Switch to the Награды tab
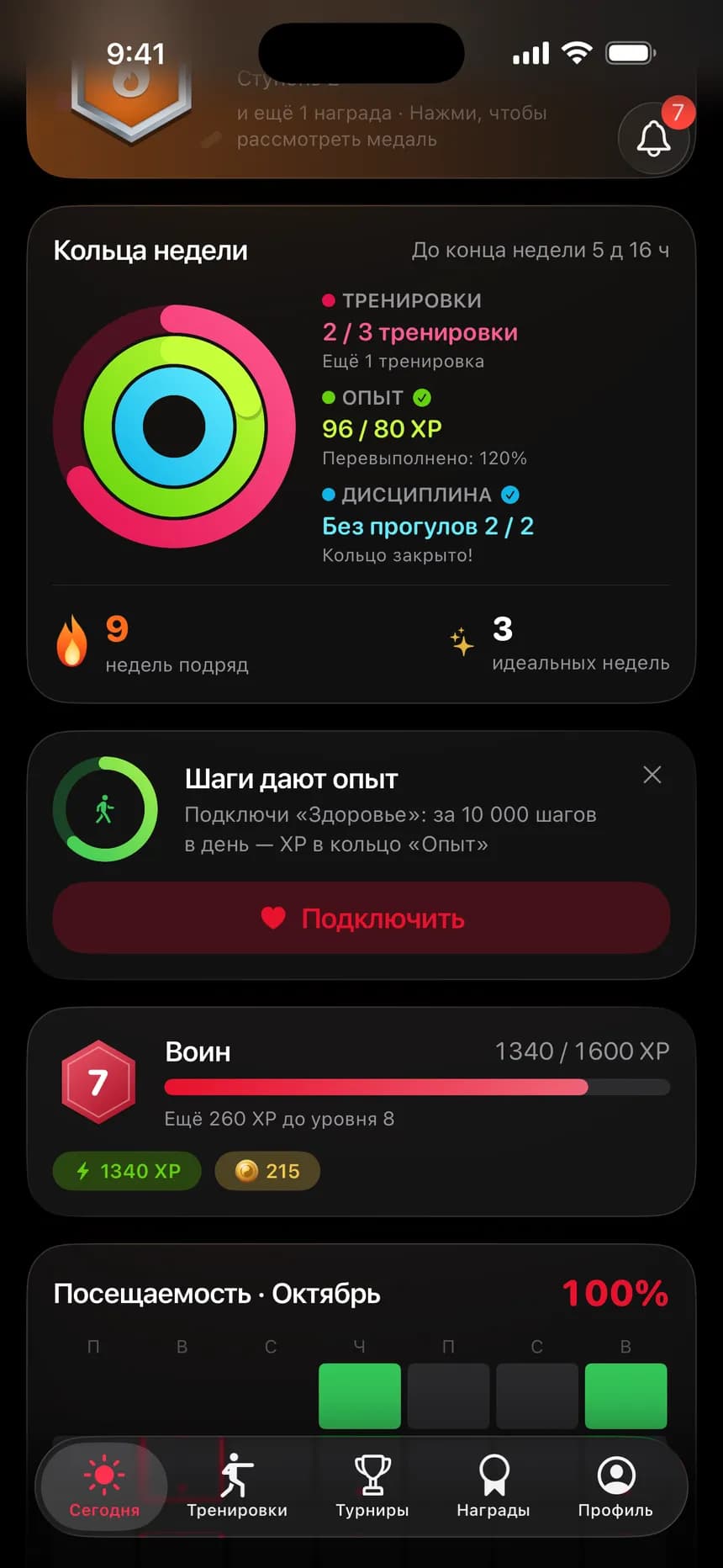 493,1486
